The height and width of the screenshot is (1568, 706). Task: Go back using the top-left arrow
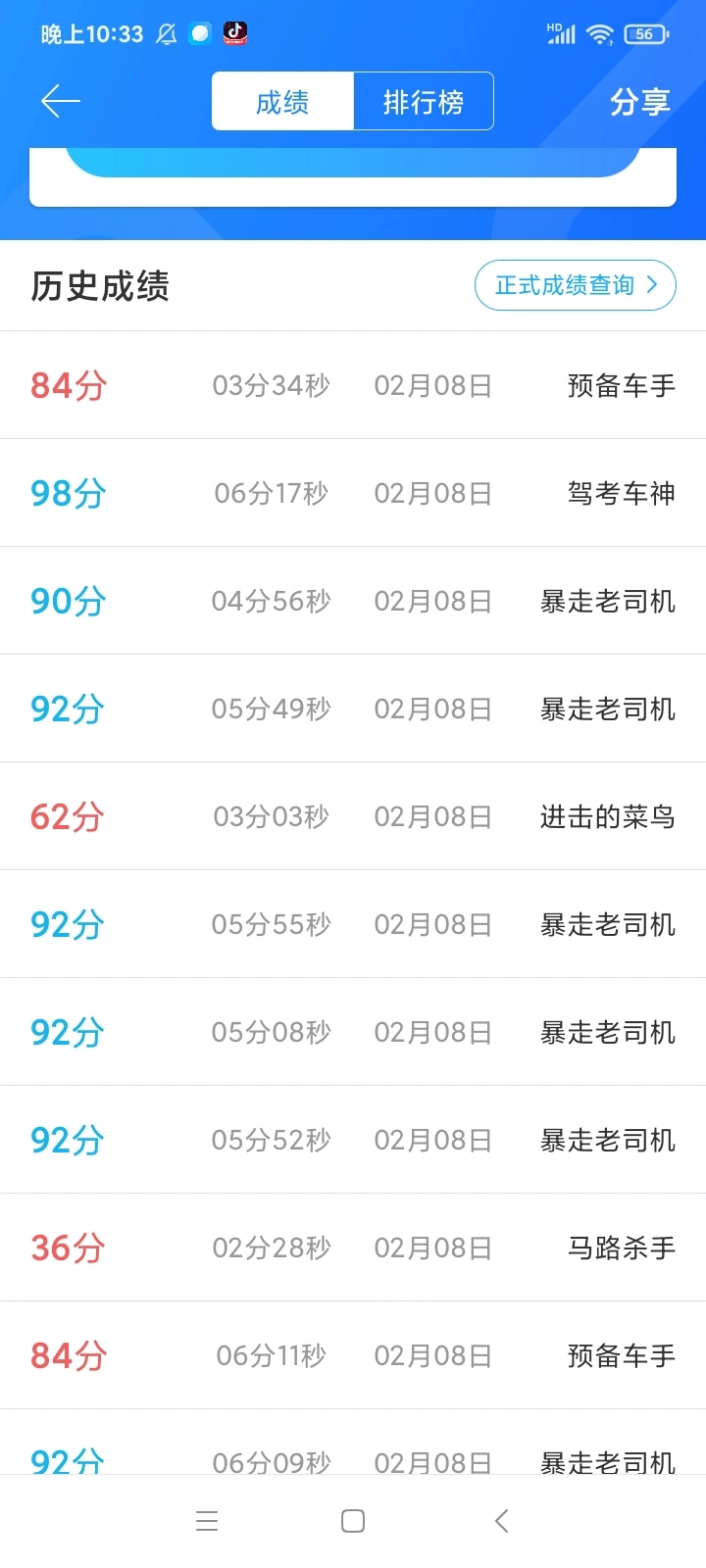61,101
